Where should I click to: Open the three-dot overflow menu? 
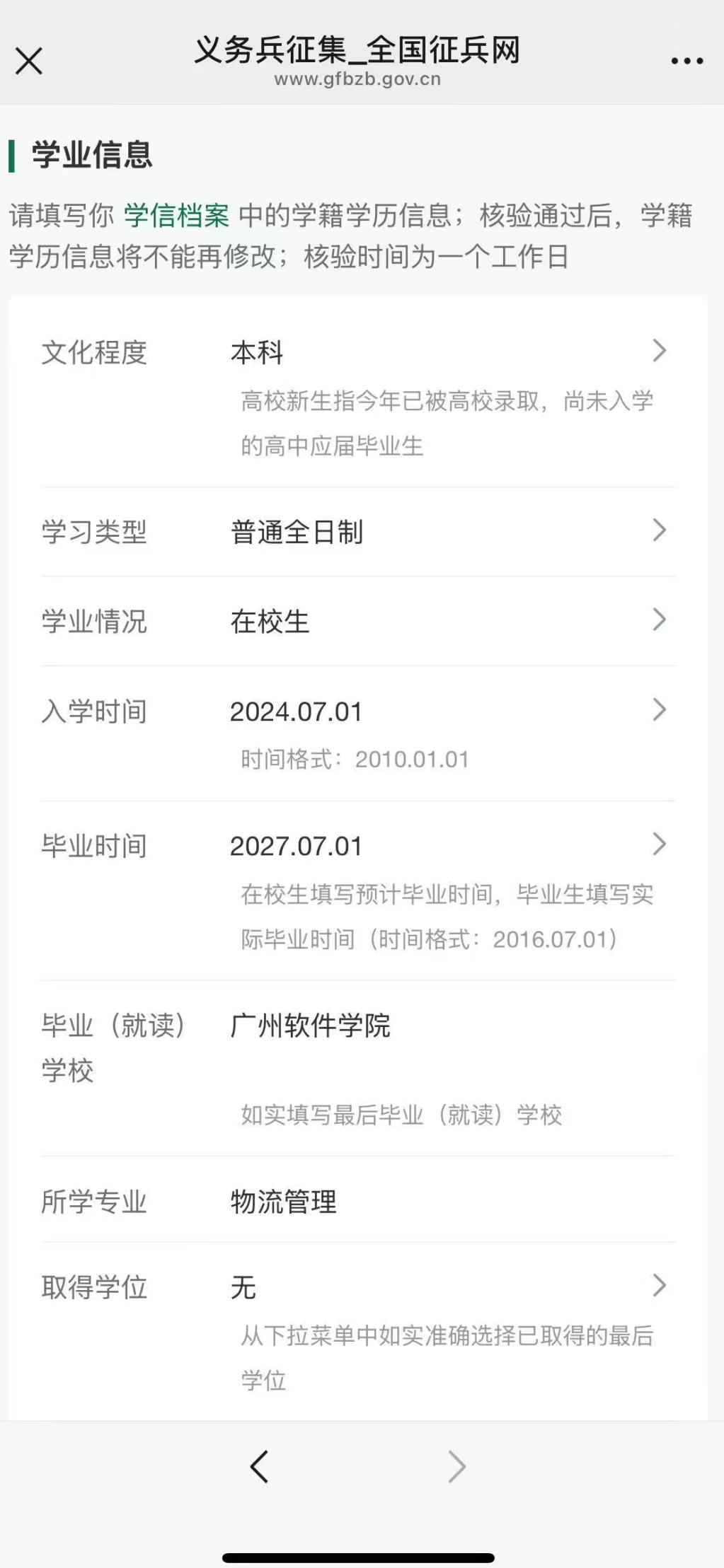tap(686, 61)
